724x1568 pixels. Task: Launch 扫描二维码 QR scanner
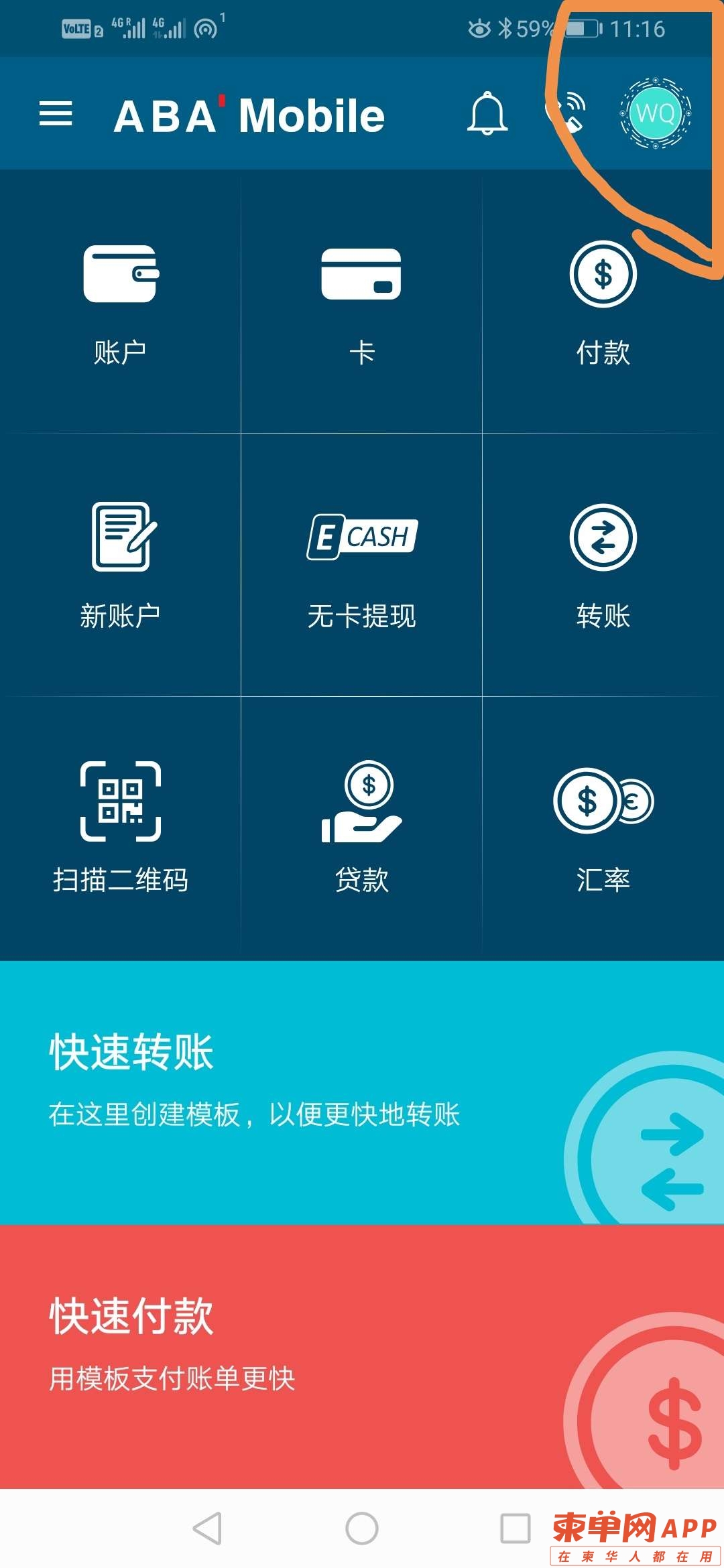coord(121,828)
